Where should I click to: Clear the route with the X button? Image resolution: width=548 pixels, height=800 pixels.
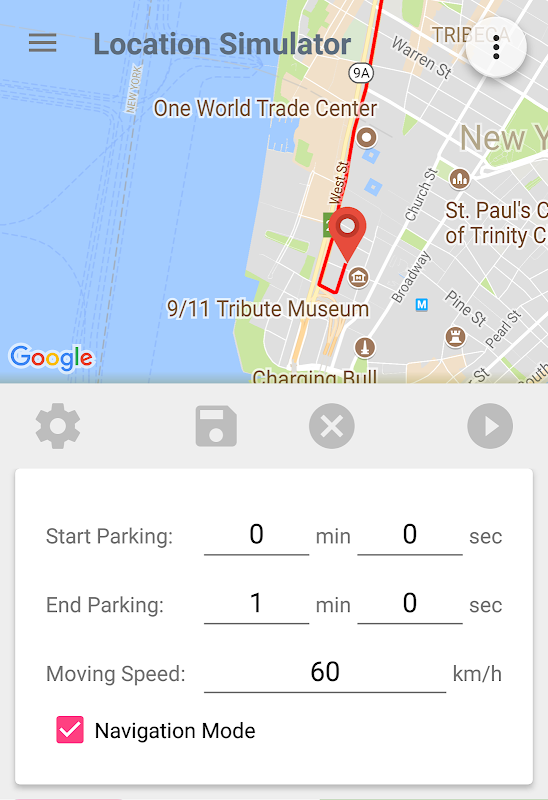point(332,426)
